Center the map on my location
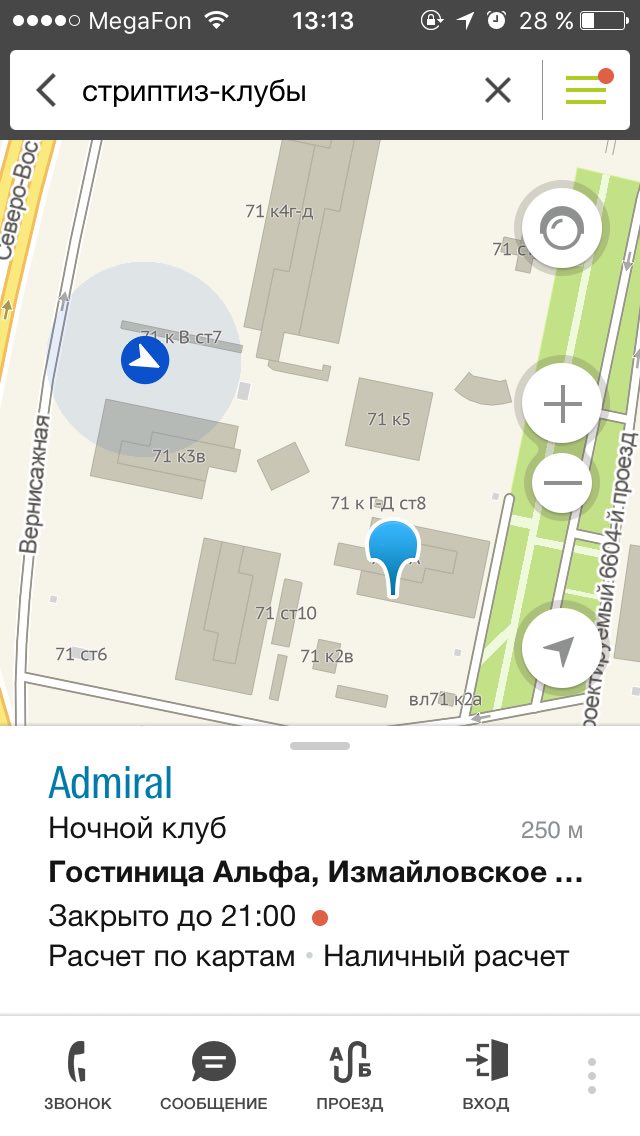 point(562,650)
